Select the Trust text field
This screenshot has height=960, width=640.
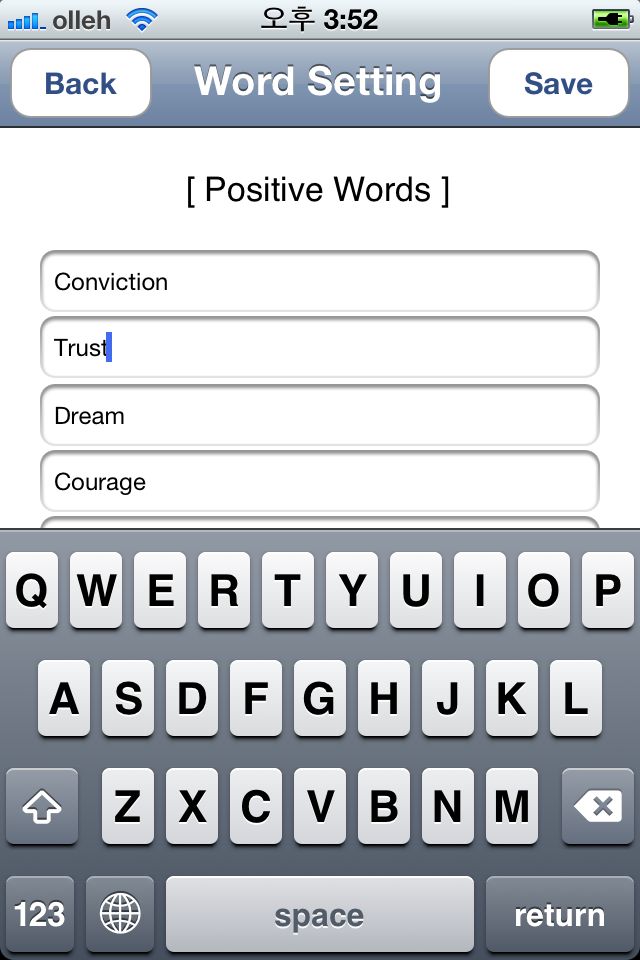pyautogui.click(x=319, y=348)
